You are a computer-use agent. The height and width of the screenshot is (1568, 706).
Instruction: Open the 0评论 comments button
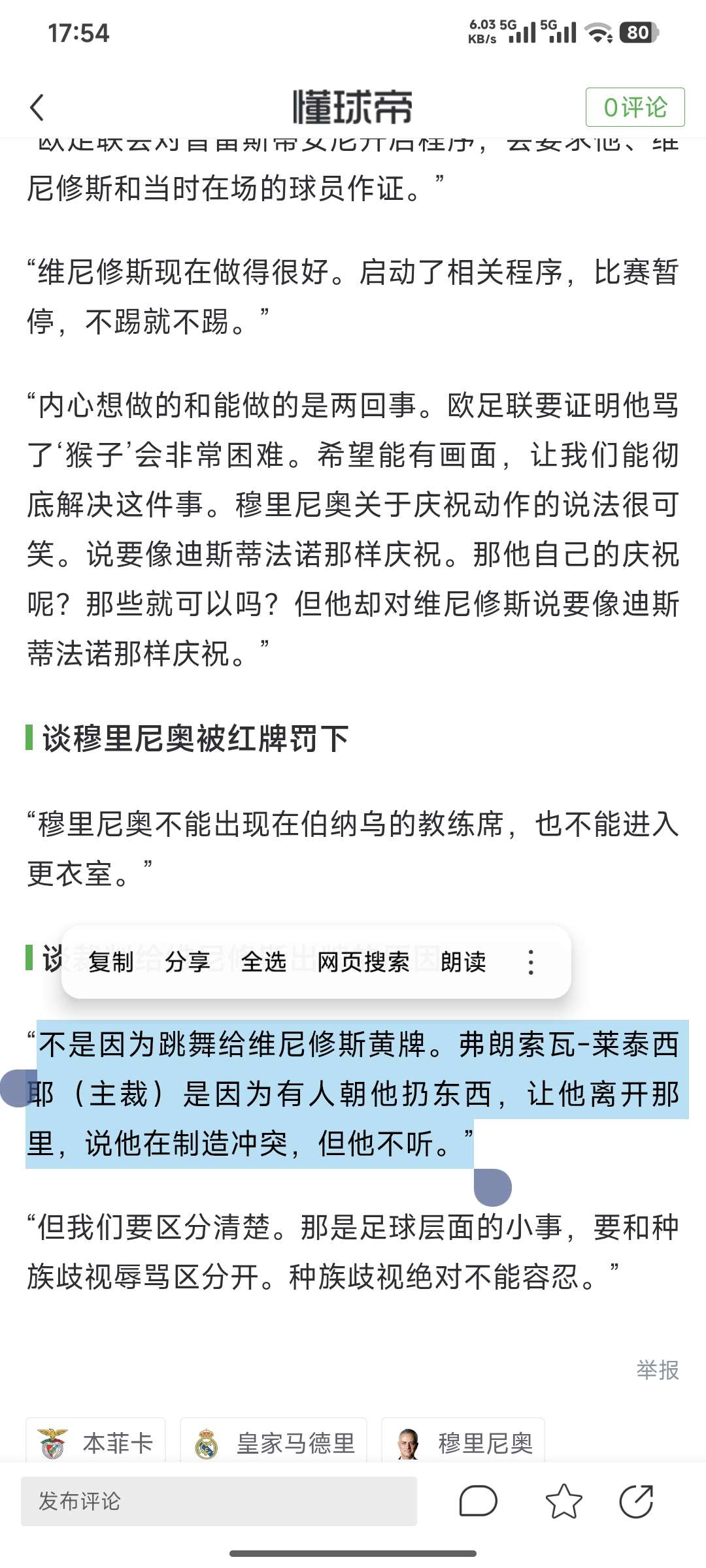(635, 107)
